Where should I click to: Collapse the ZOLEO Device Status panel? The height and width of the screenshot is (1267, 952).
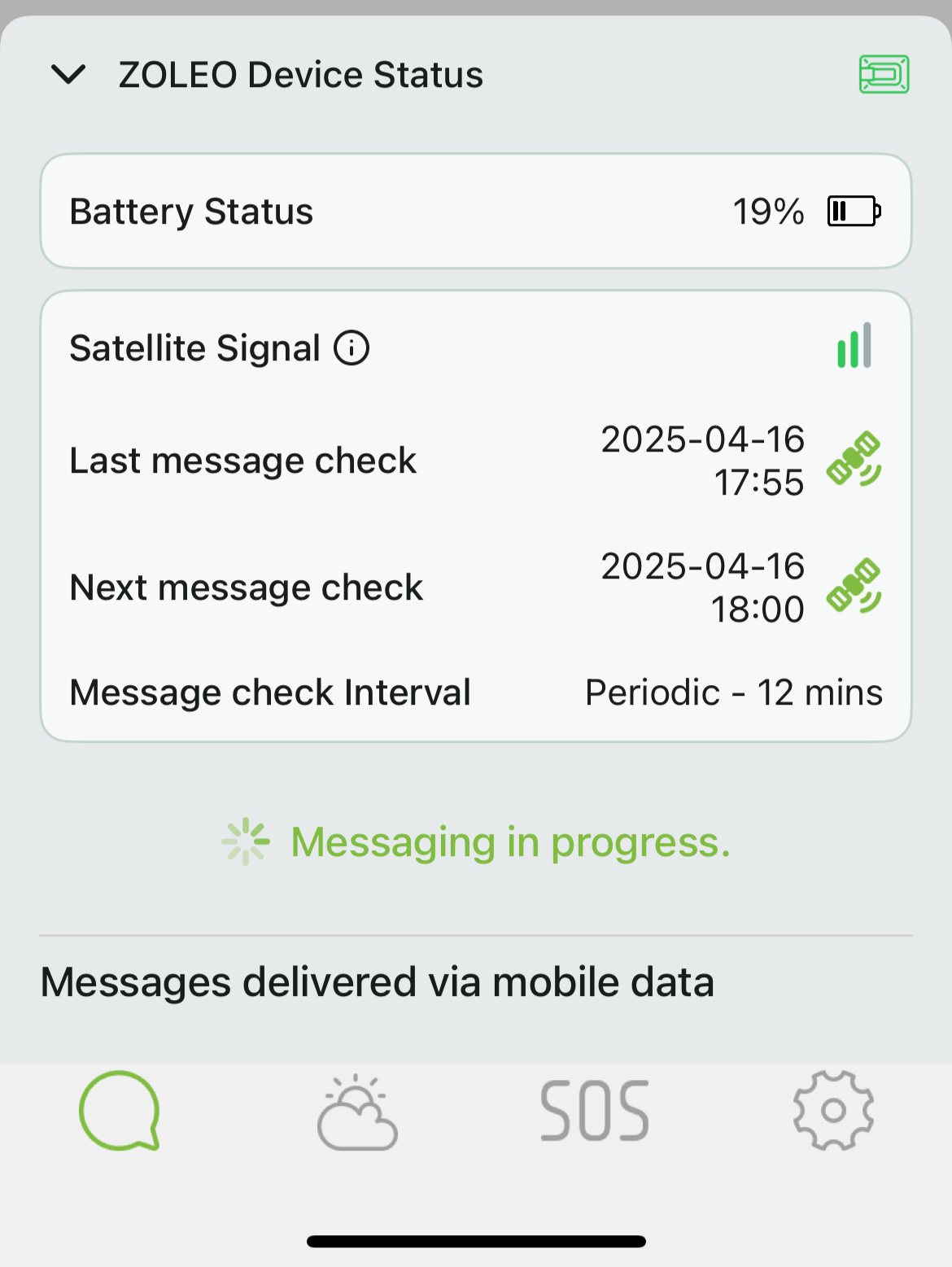pyautogui.click(x=68, y=75)
